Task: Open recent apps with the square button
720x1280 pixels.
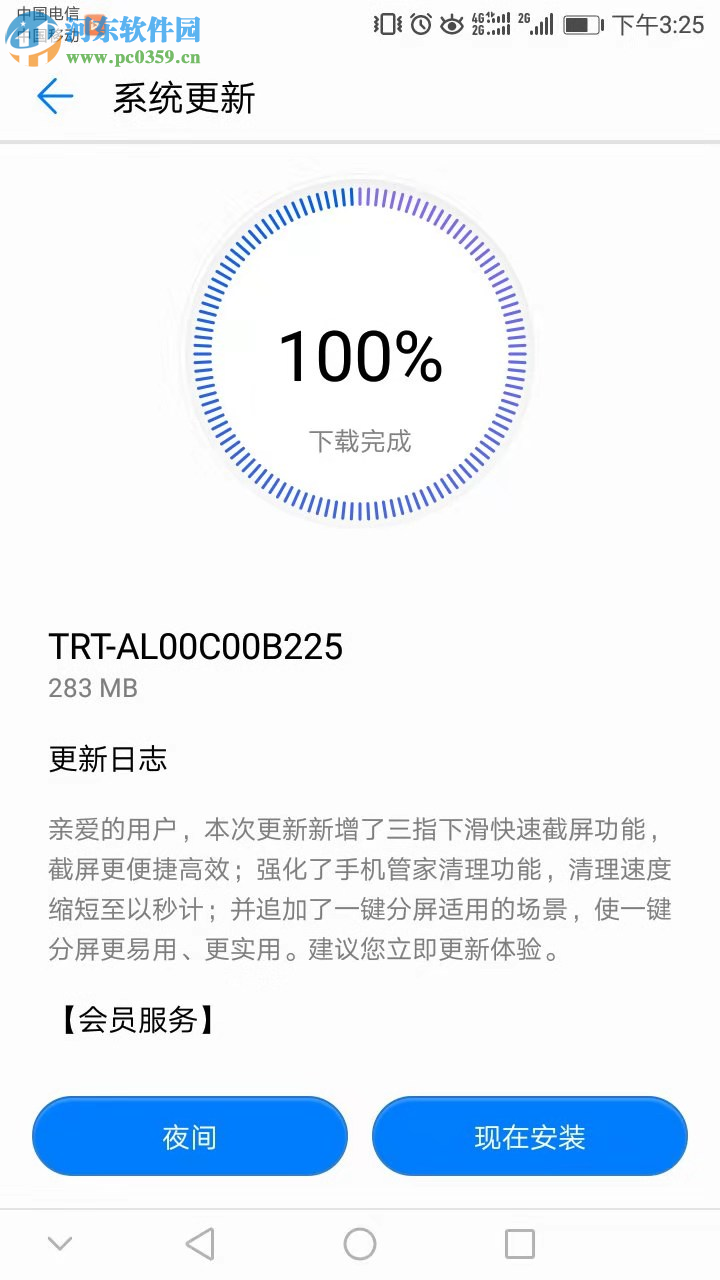Action: 520,1243
